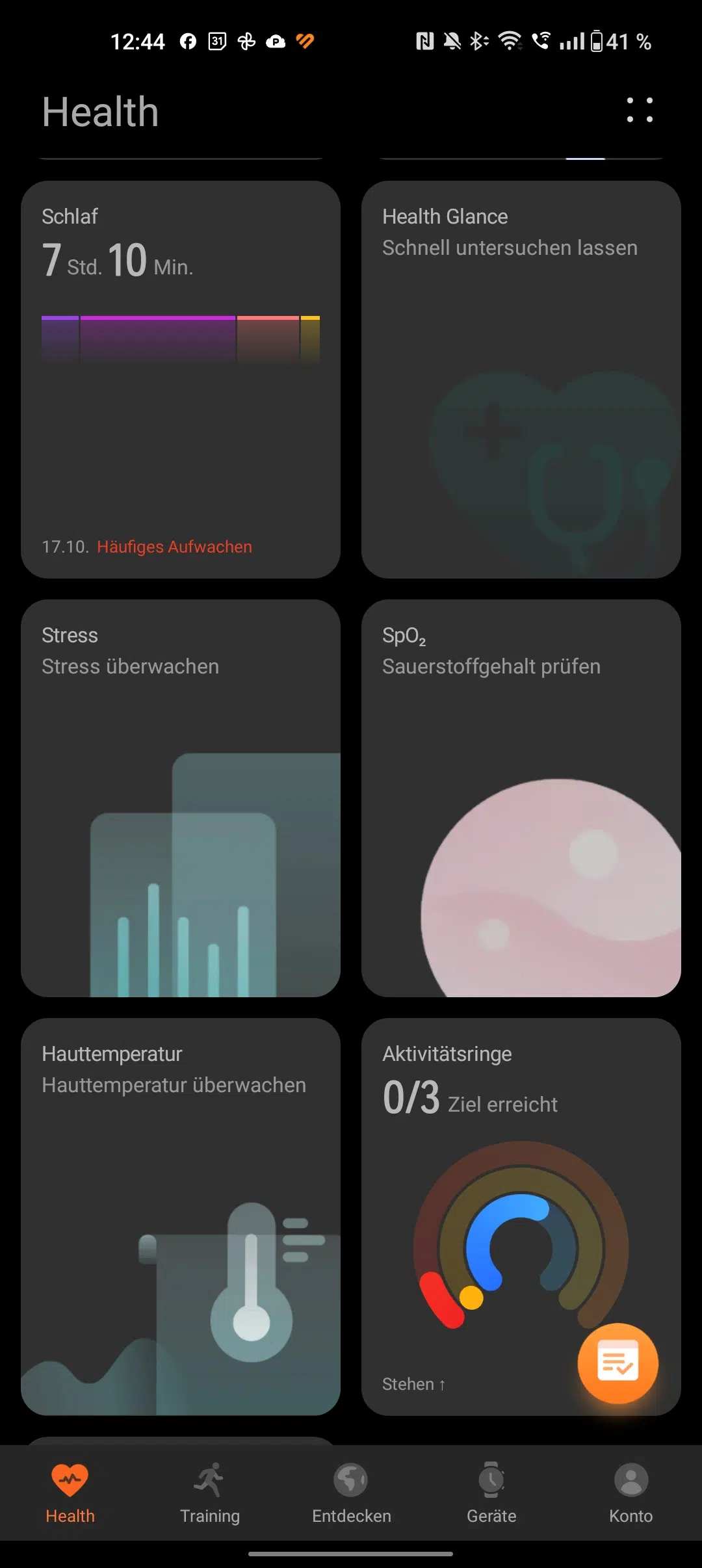Open the Konto tab

(630, 1493)
